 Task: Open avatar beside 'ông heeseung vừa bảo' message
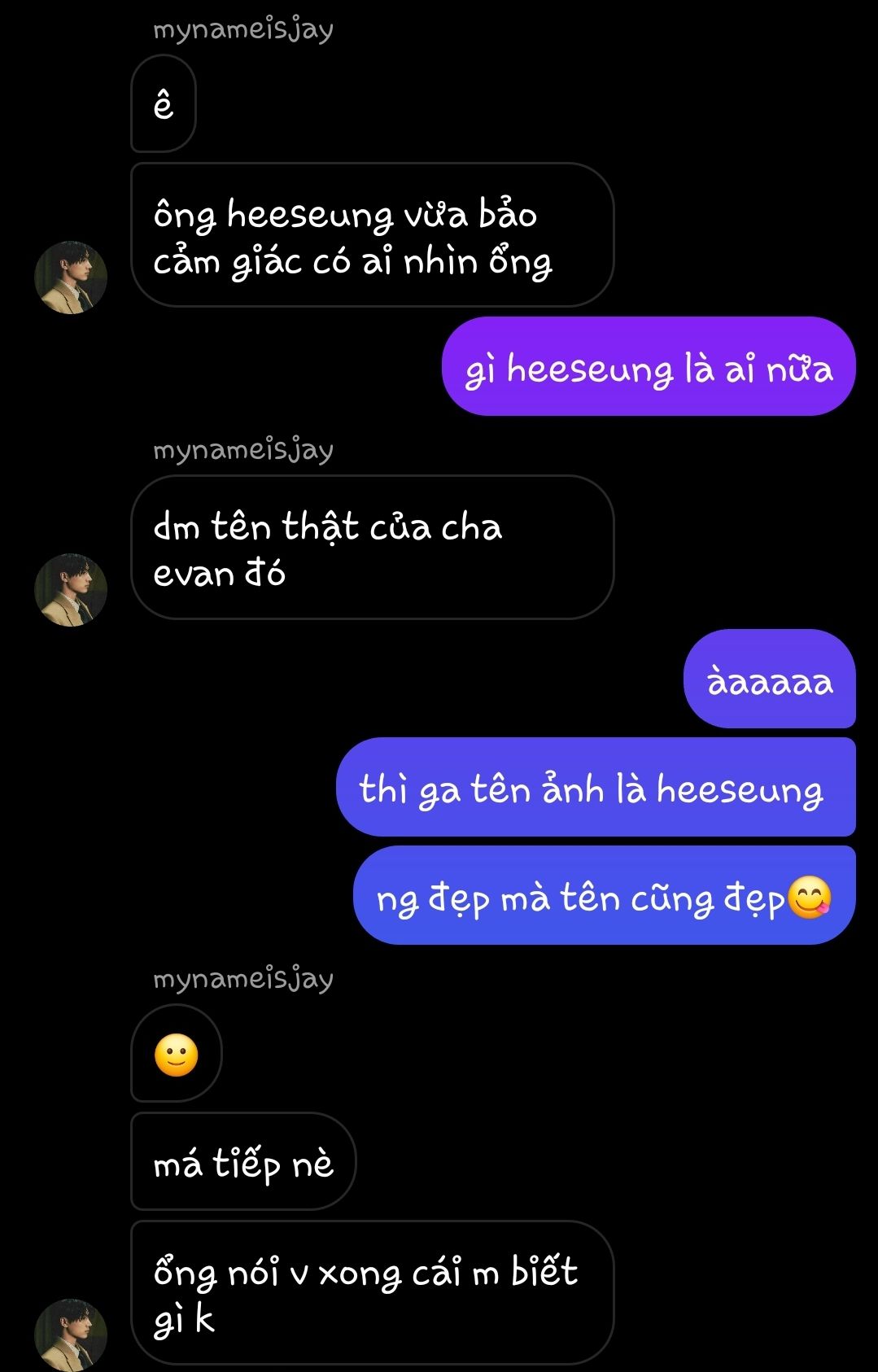tap(71, 277)
